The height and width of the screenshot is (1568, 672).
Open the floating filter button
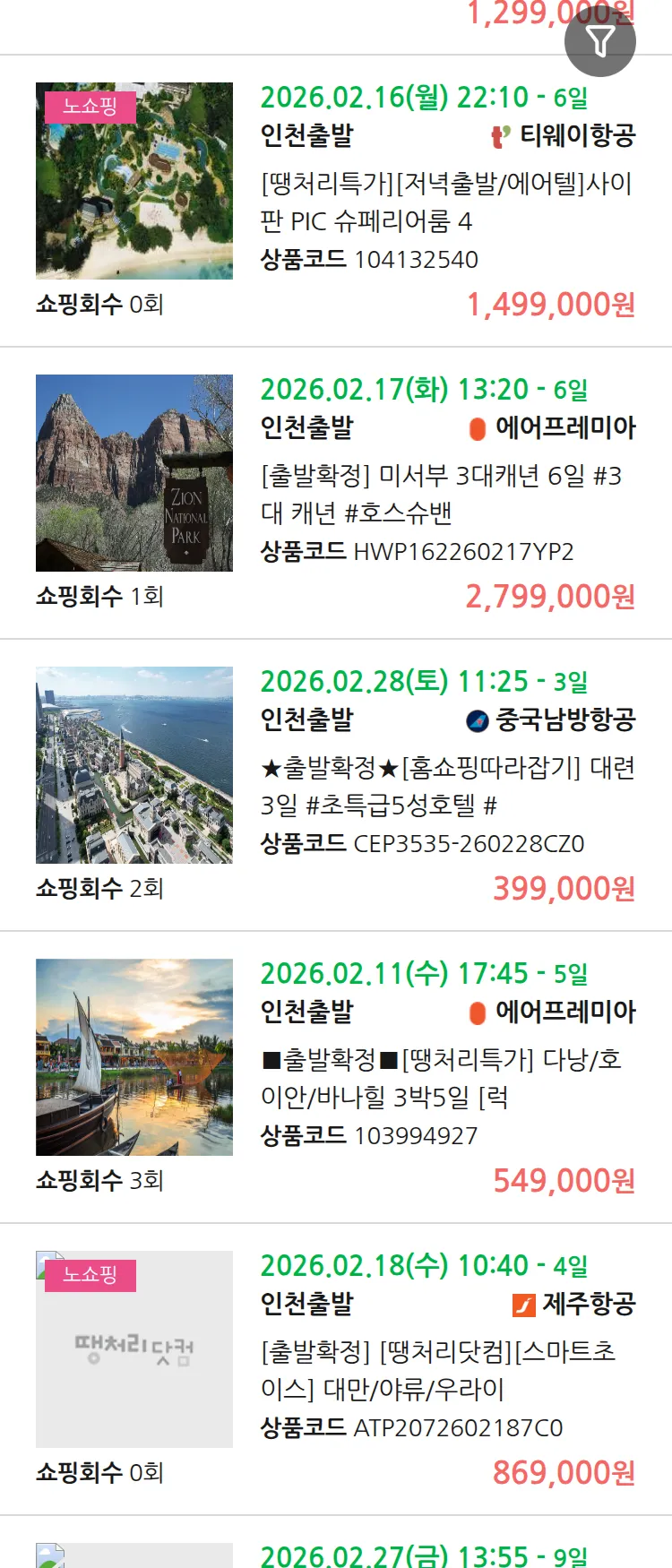(599, 41)
